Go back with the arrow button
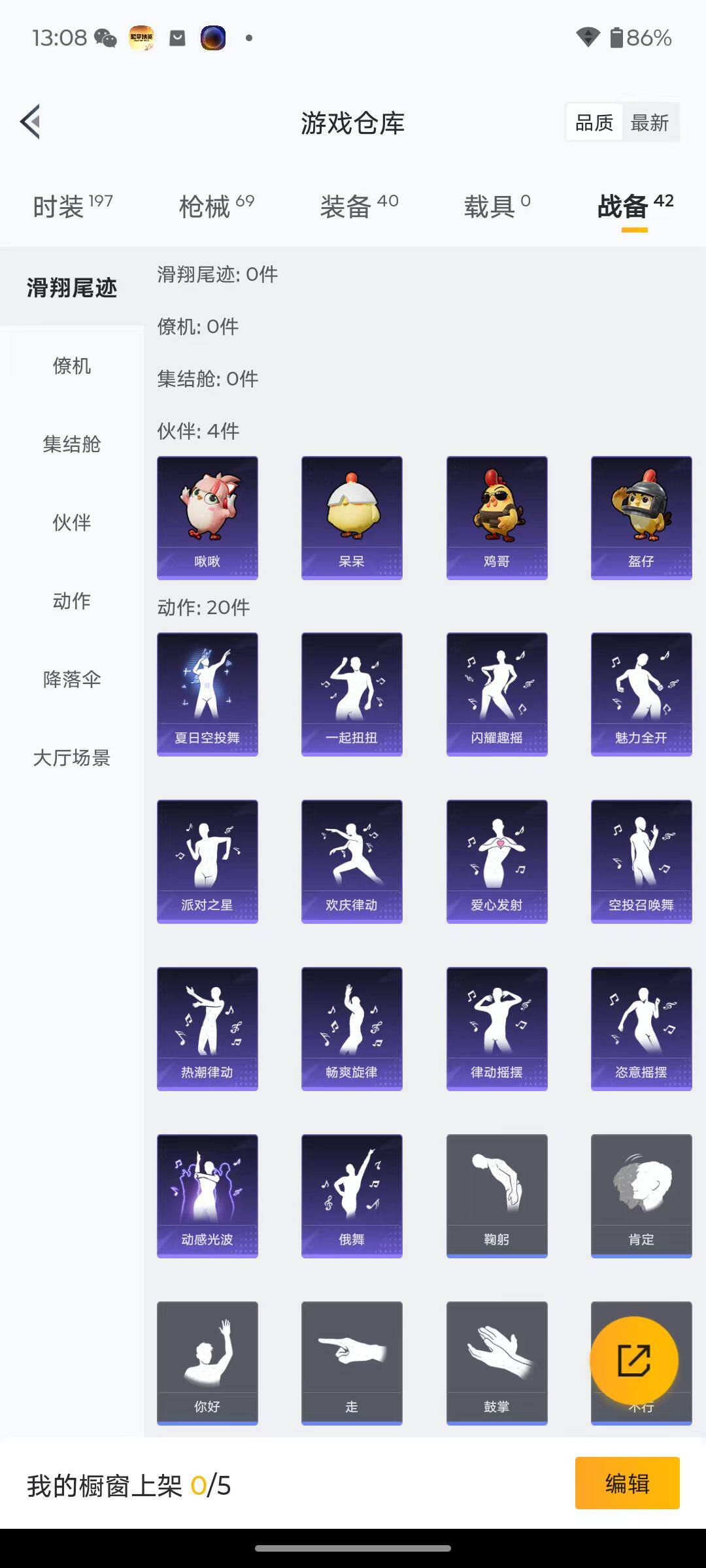Viewport: 706px width, 1568px height. point(29,122)
